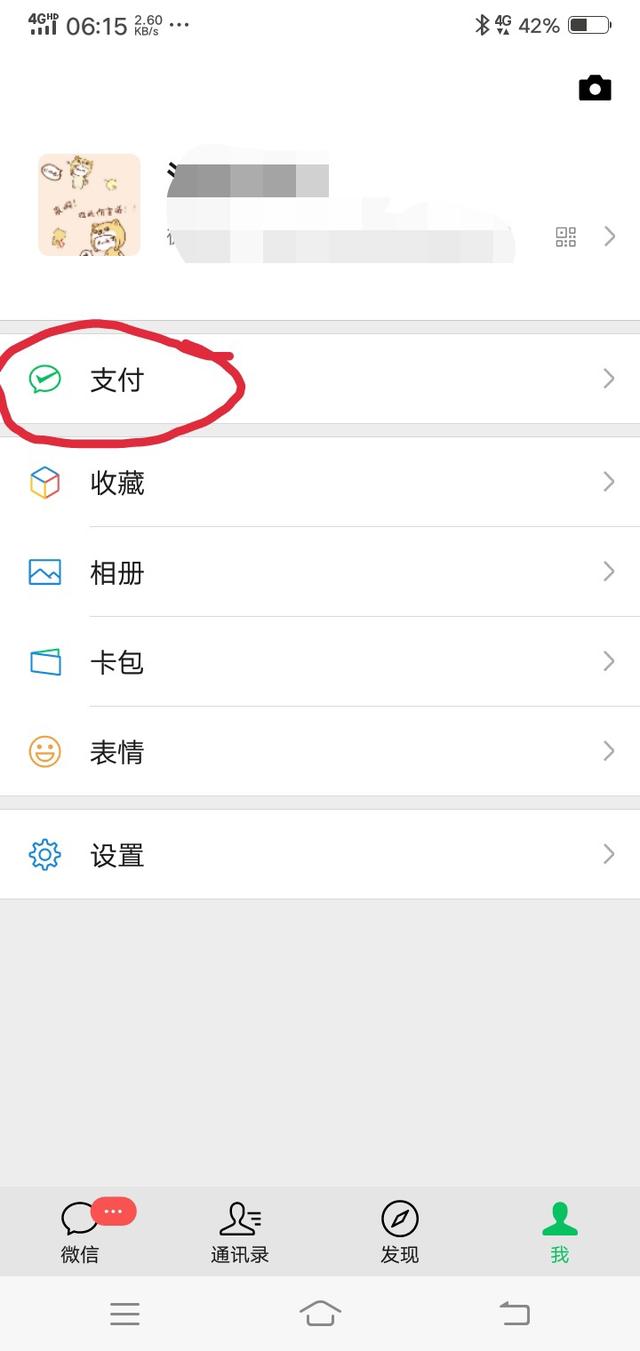This screenshot has height=1351, width=640.
Task: Open the camera icon at top
Action: pyautogui.click(x=595, y=88)
